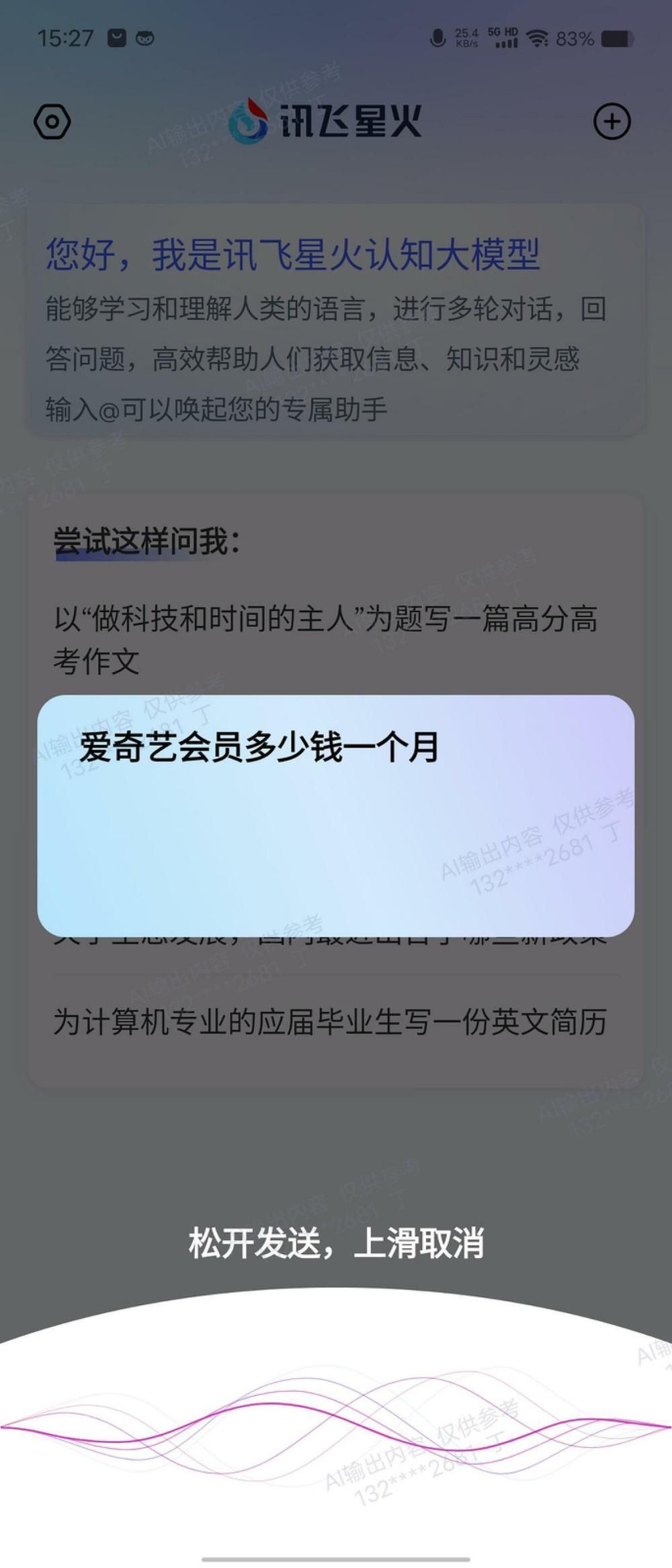Start a new chat with plus icon
The width and height of the screenshot is (672, 1568).
click(612, 122)
